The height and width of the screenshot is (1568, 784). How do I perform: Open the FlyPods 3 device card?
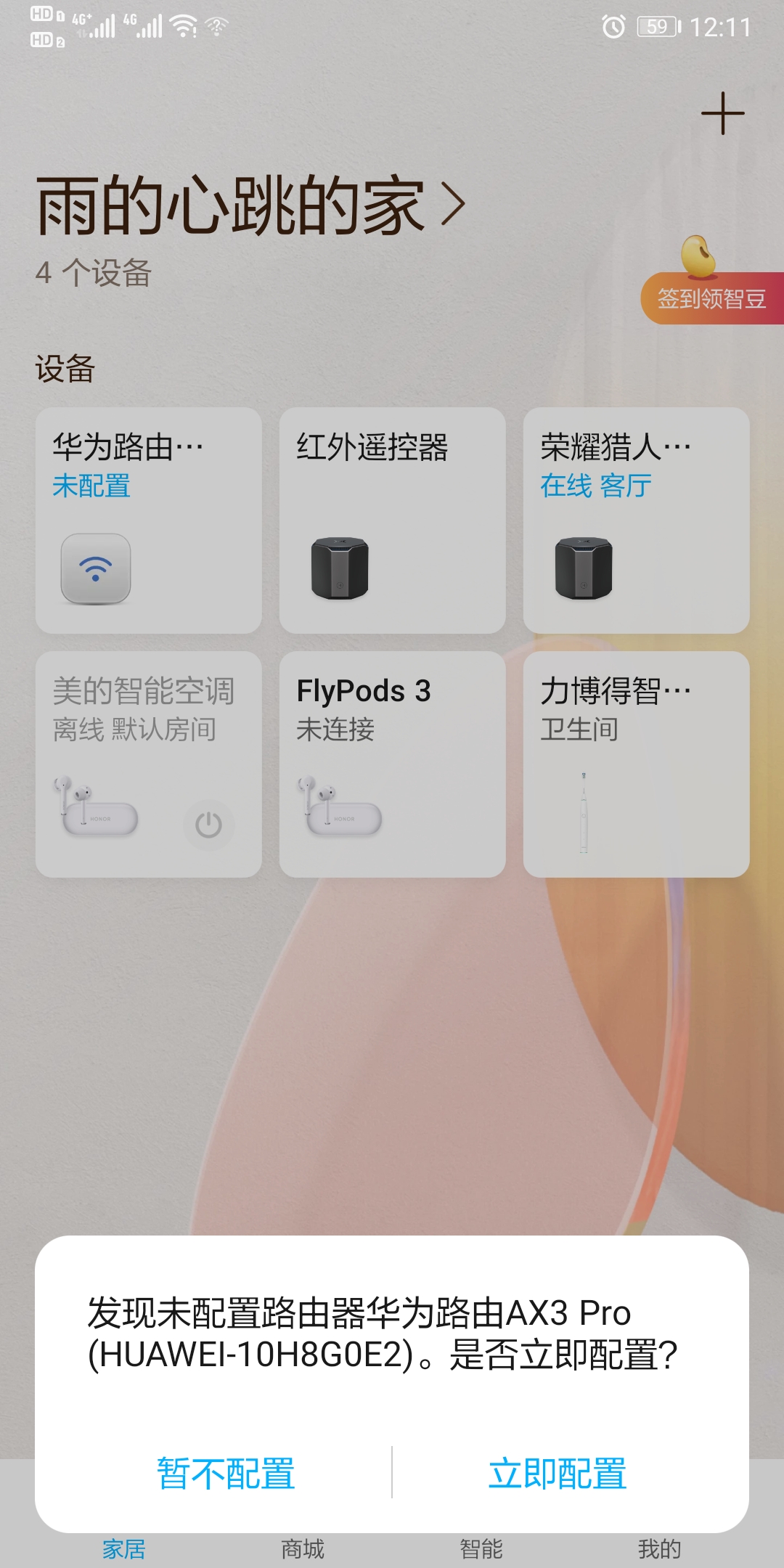coord(392,764)
